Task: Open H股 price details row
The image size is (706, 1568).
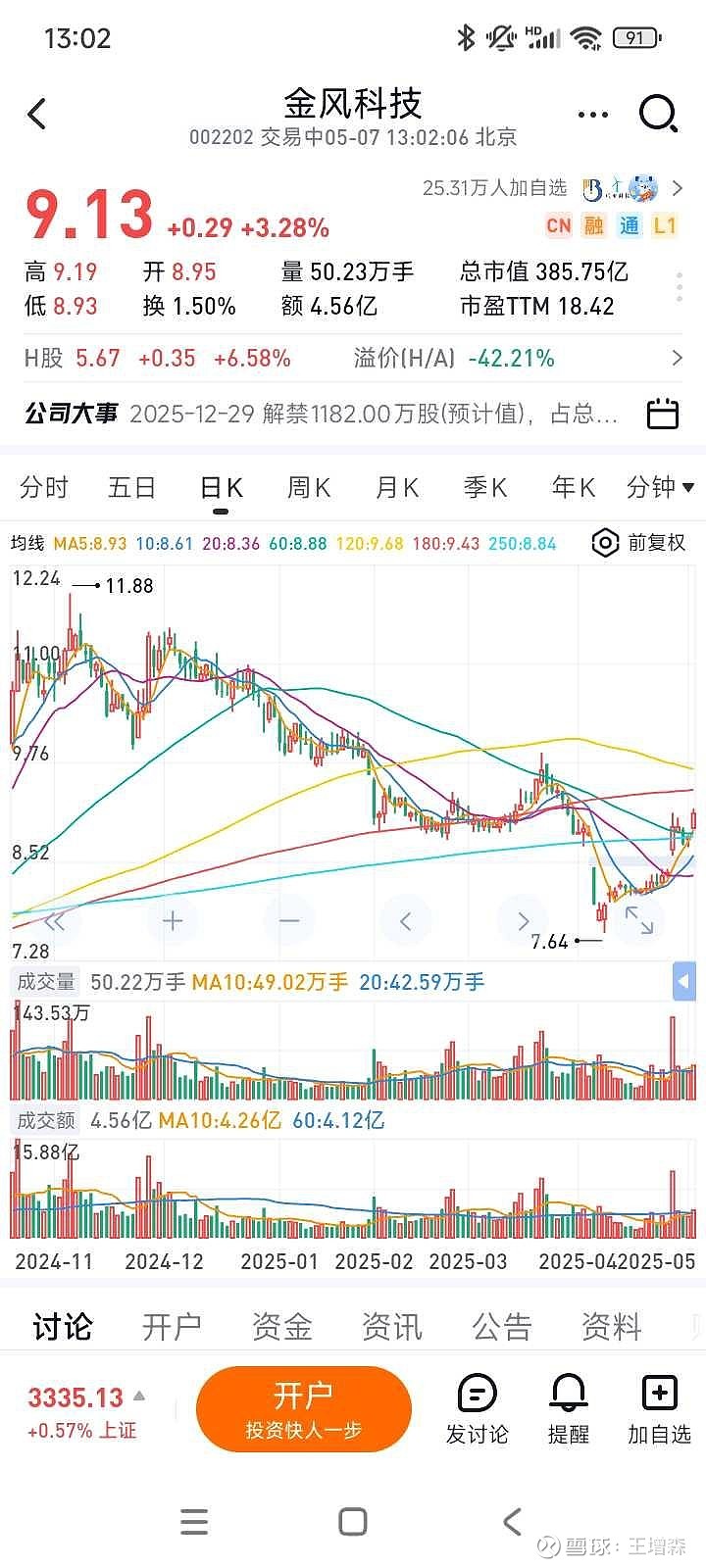Action: click(x=353, y=359)
